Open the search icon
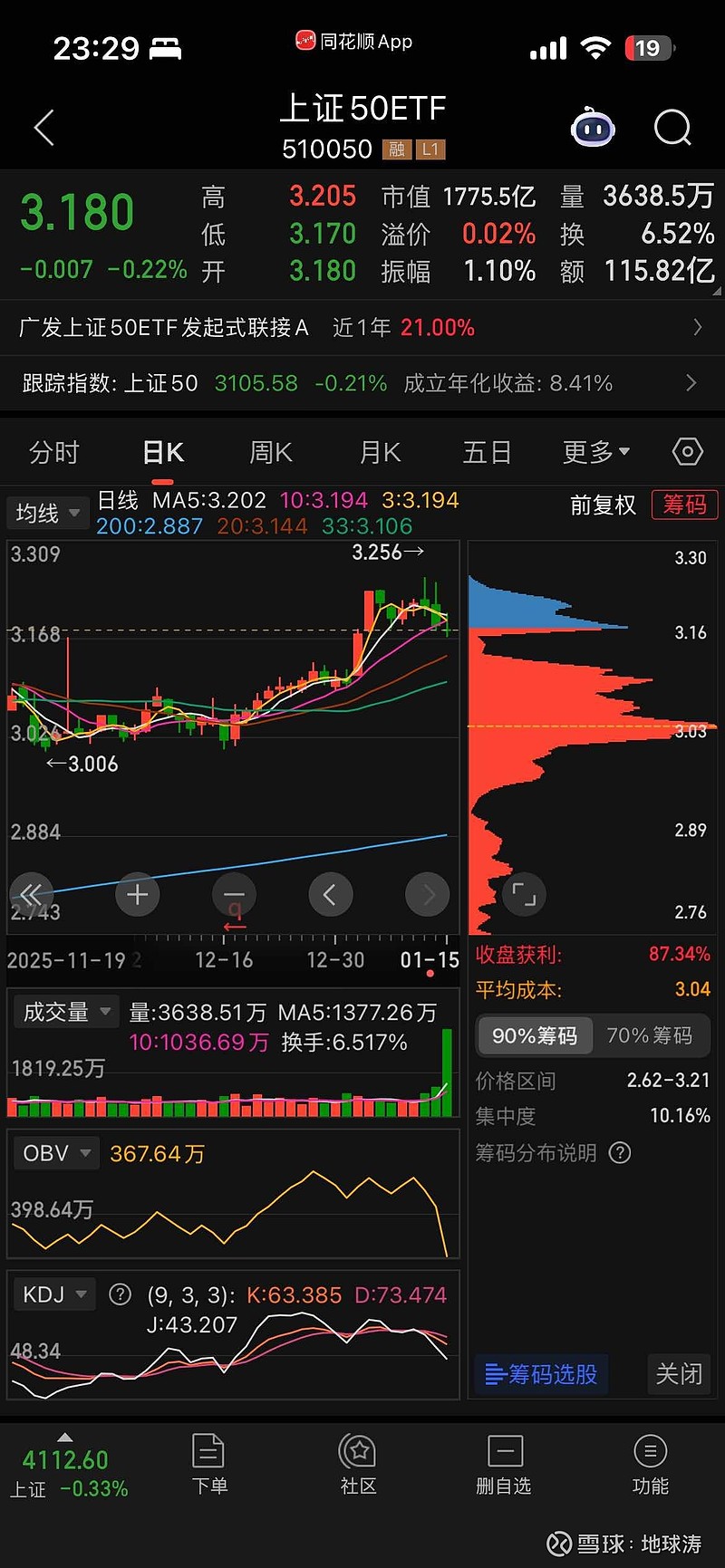The height and width of the screenshot is (1568, 725). click(x=672, y=128)
